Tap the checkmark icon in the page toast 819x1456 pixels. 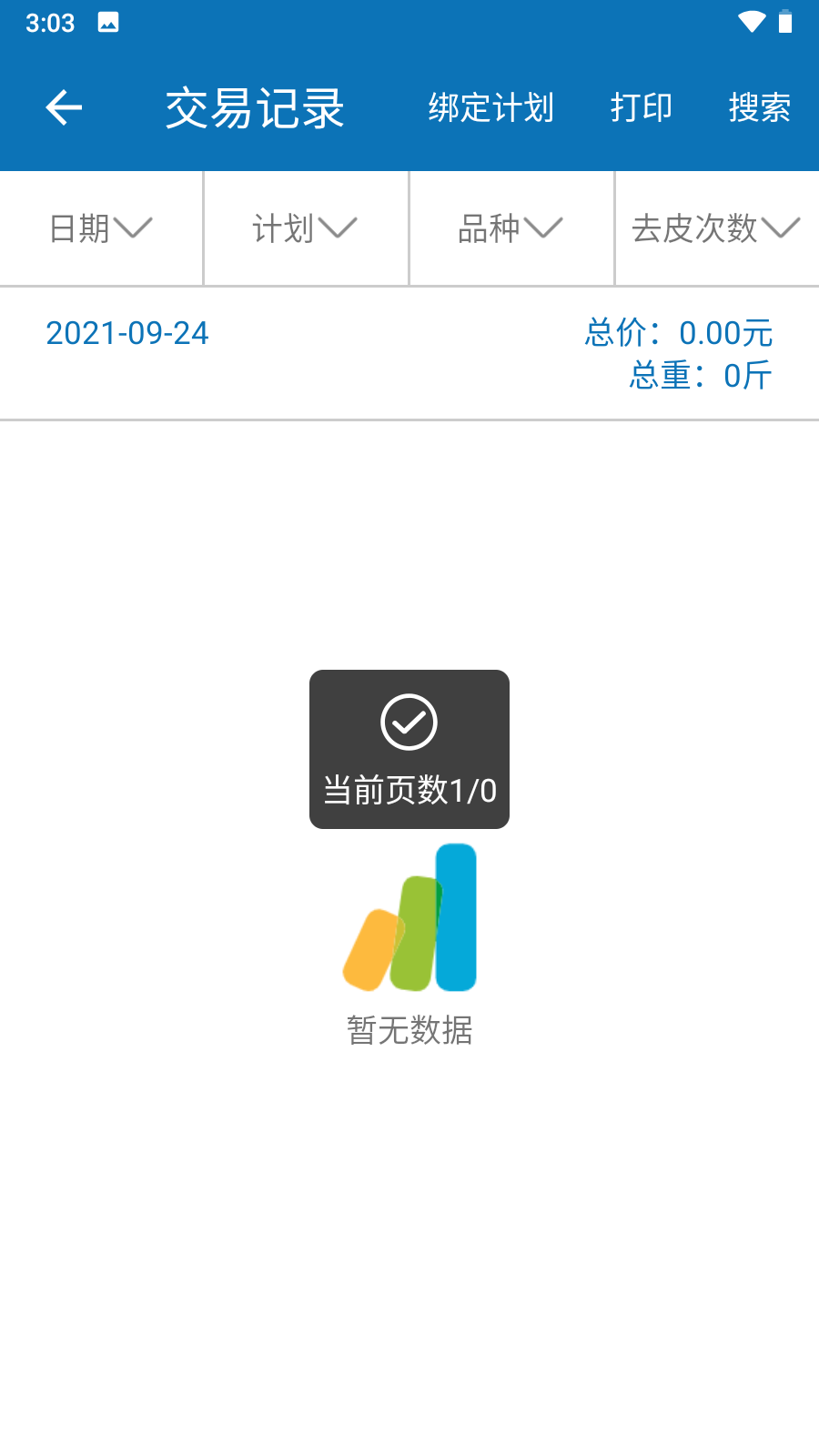(x=409, y=719)
